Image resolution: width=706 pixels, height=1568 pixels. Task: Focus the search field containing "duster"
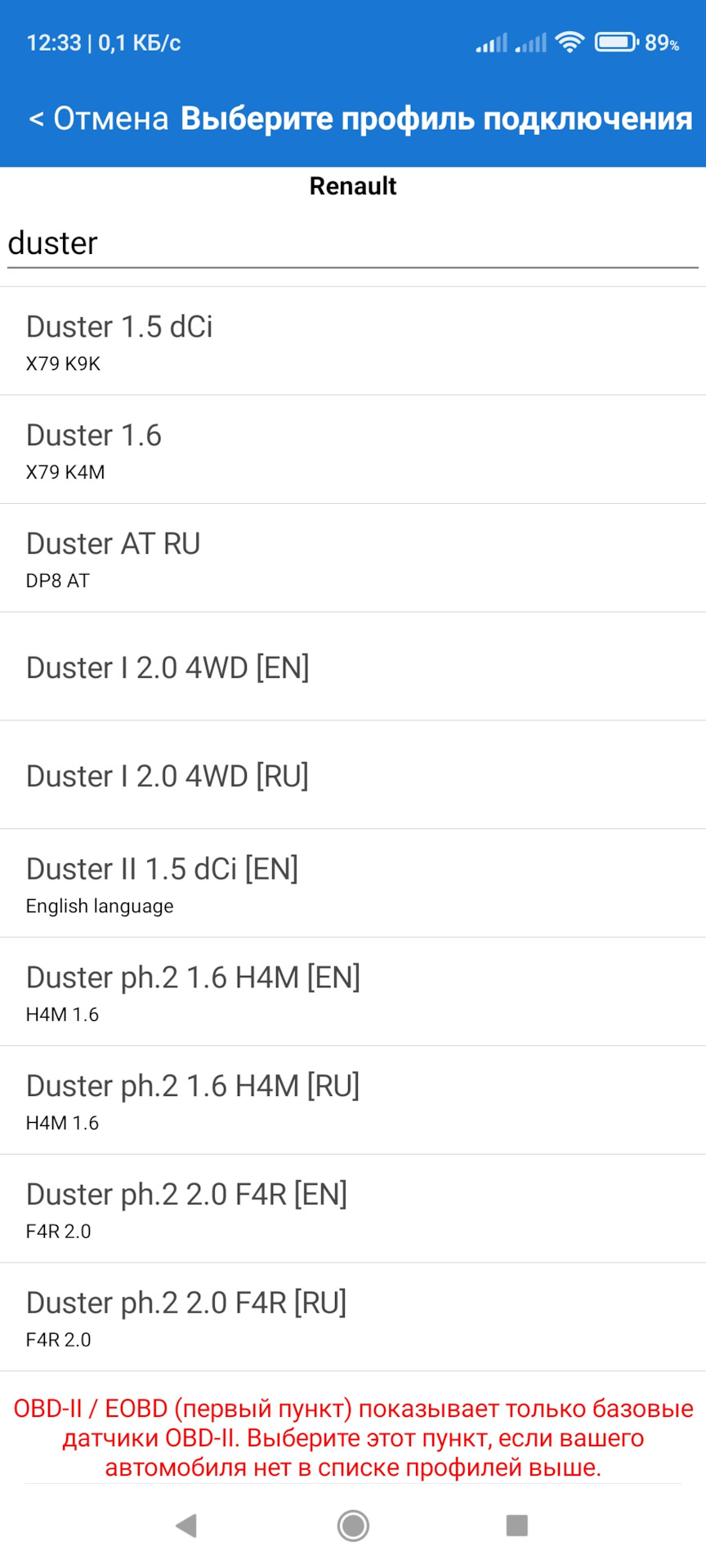pyautogui.click(x=351, y=243)
